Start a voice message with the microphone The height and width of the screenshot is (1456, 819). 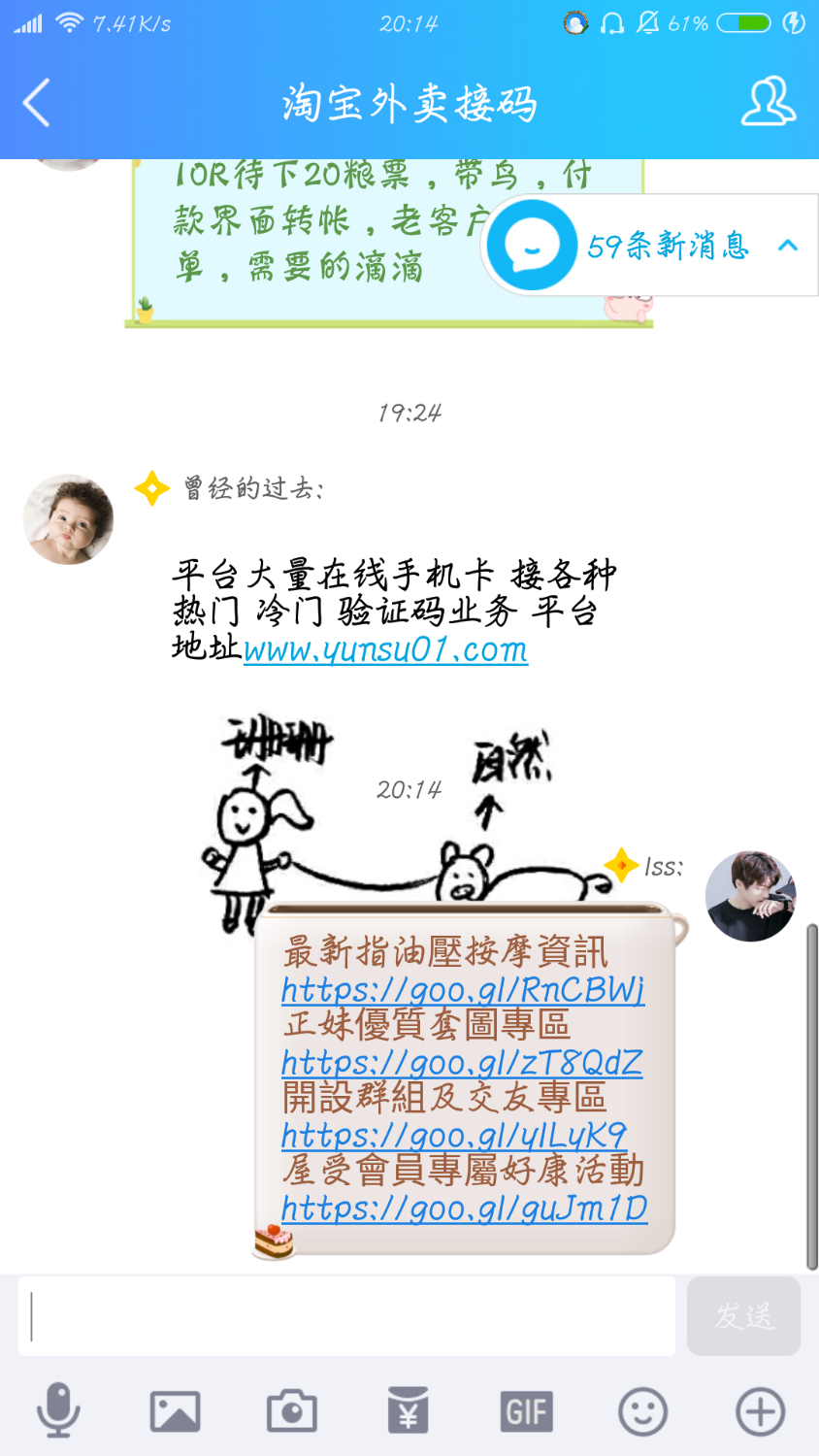point(58,1411)
